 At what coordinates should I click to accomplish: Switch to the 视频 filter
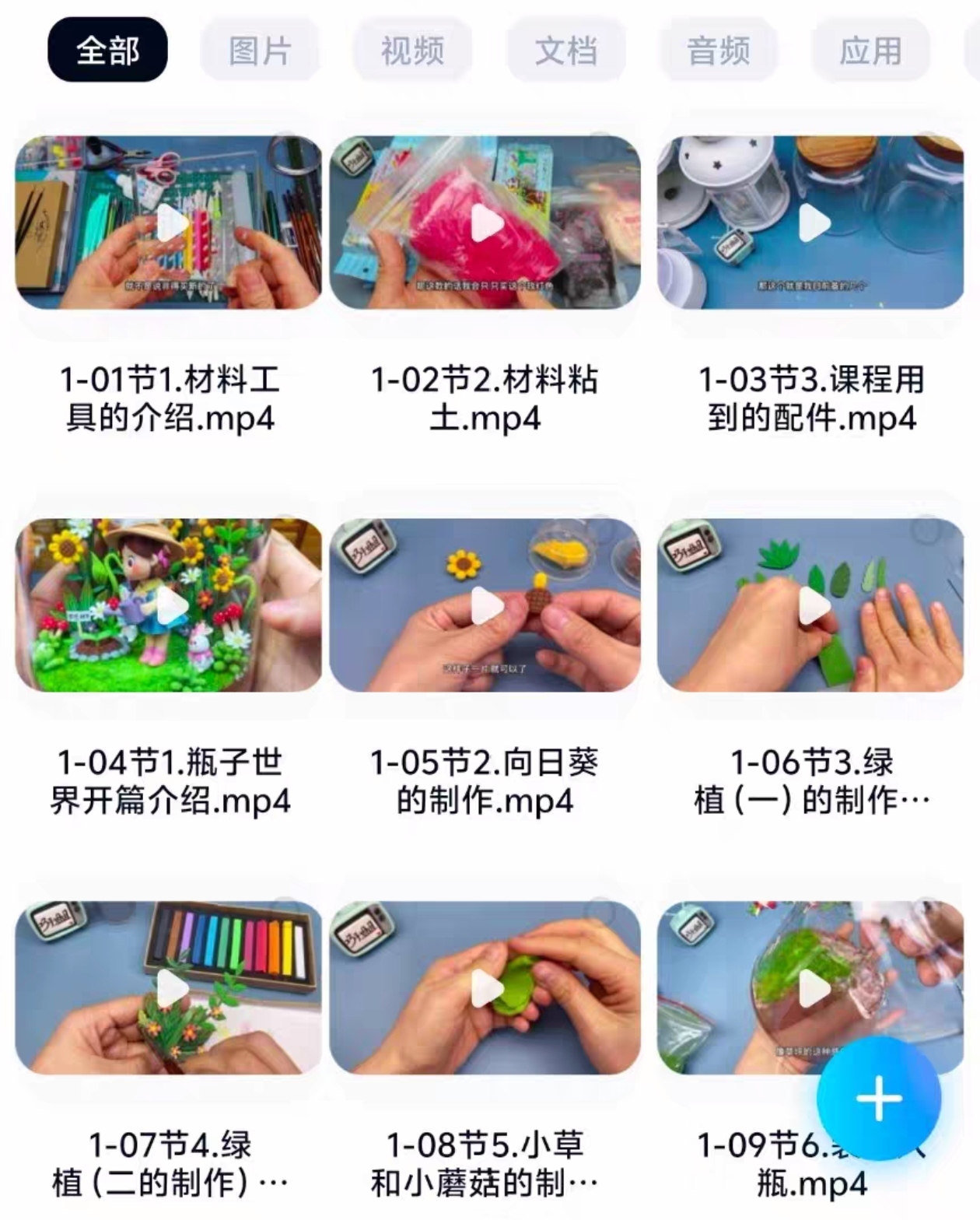point(412,51)
